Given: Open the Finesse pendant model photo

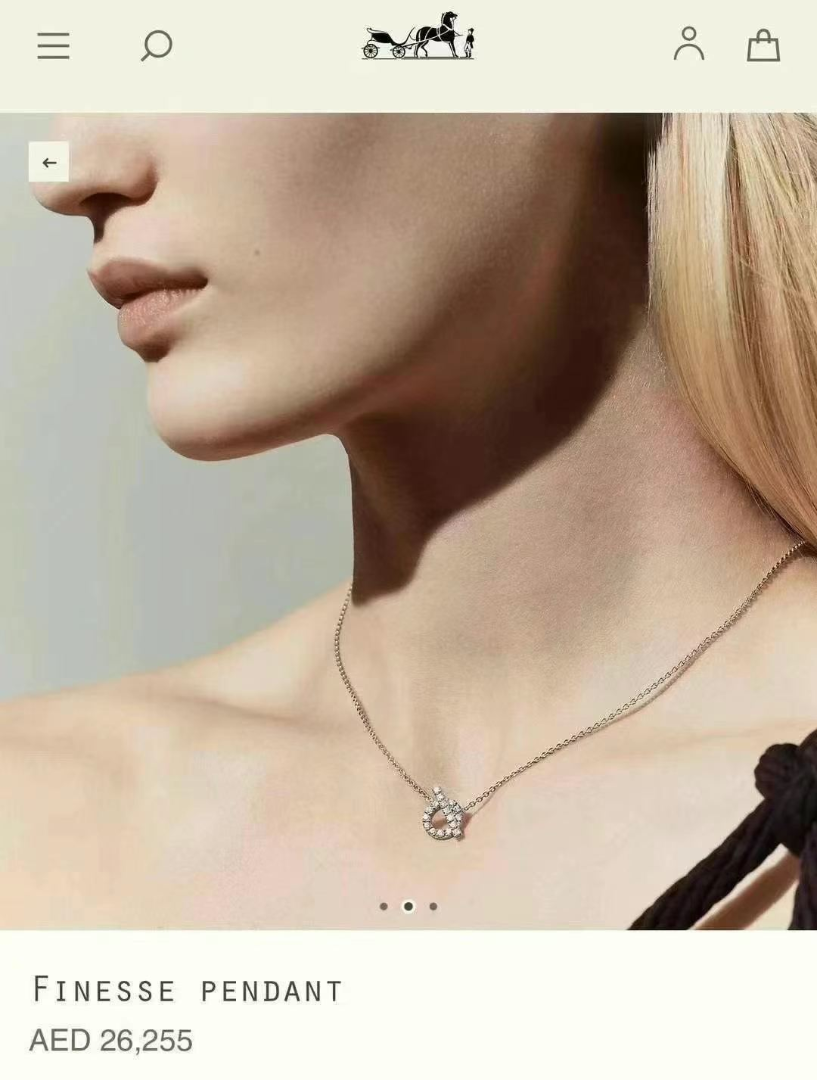Looking at the screenshot, I should [408, 520].
